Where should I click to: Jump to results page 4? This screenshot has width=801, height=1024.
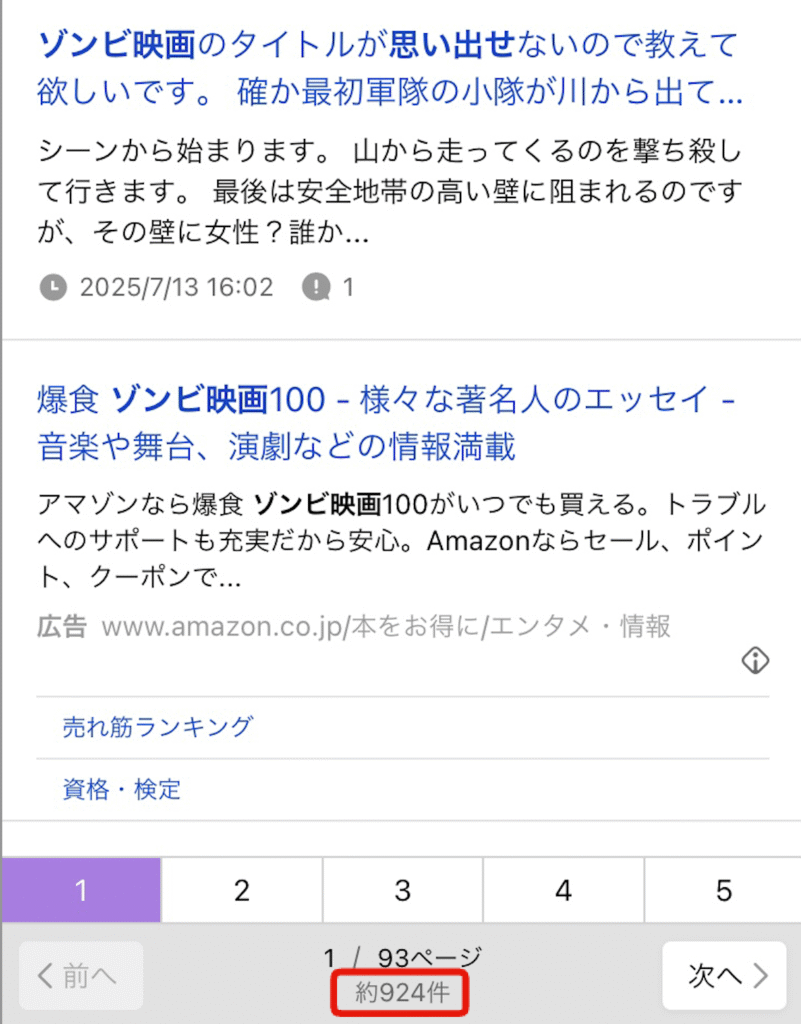tap(564, 890)
